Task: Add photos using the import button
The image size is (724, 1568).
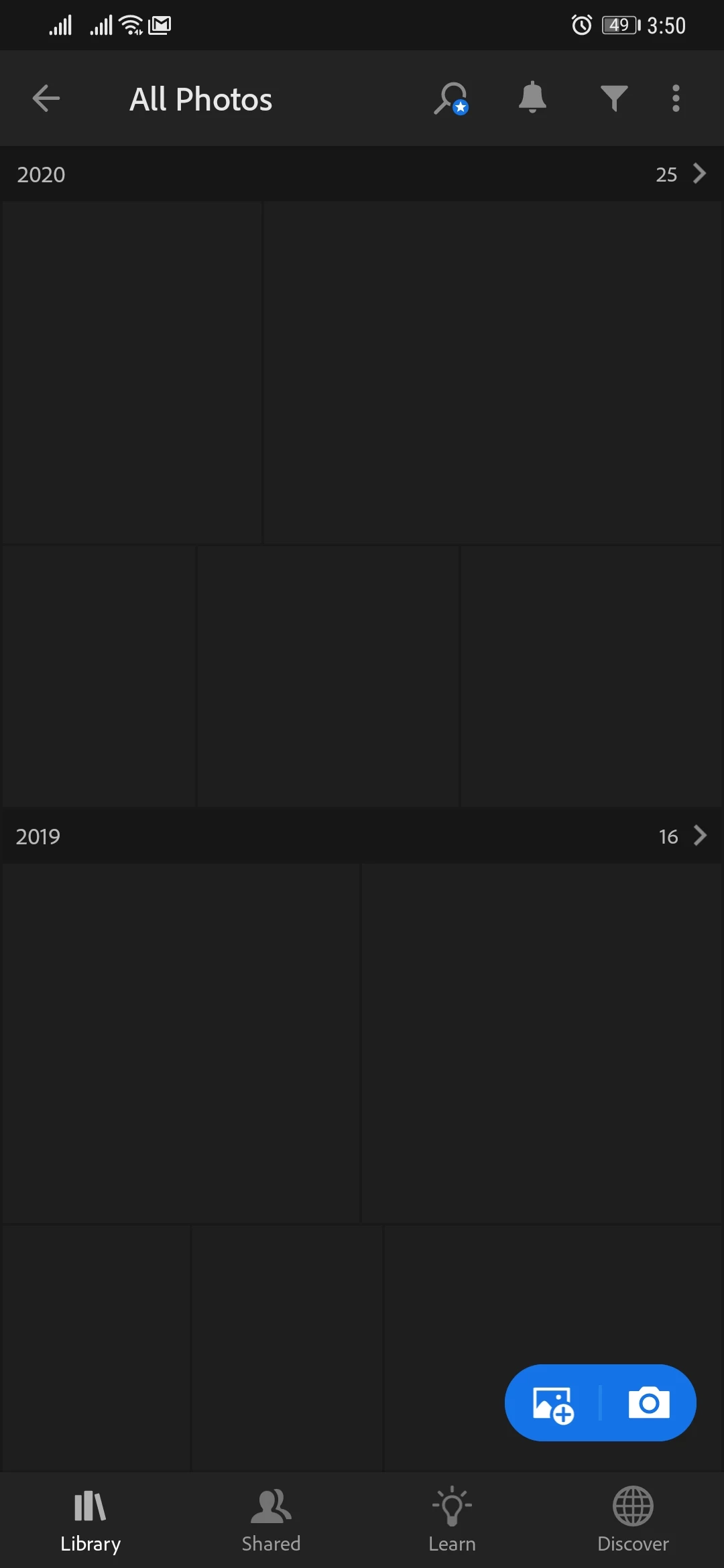Action: pyautogui.click(x=553, y=1403)
